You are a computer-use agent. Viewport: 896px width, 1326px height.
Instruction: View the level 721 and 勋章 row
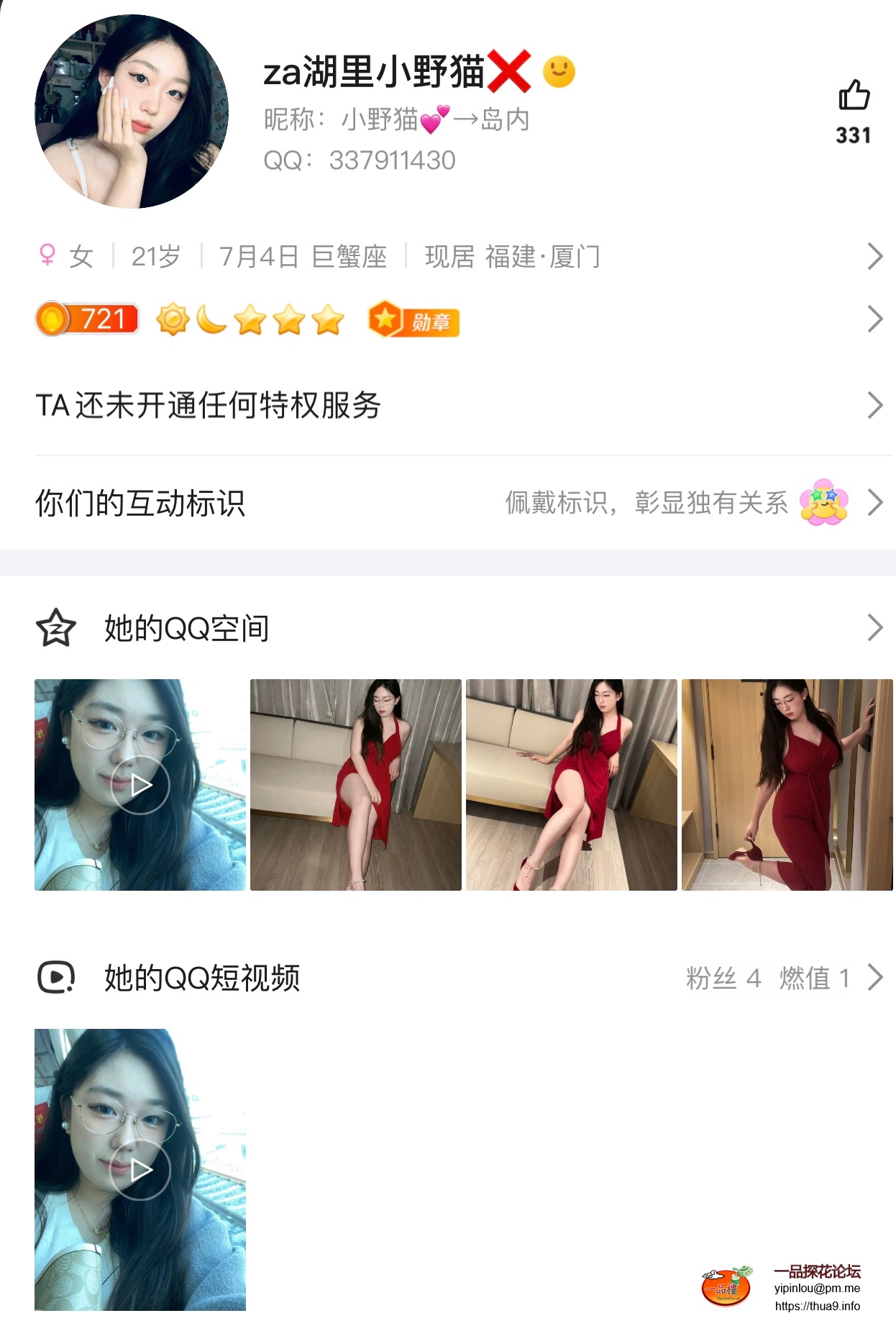(460, 319)
